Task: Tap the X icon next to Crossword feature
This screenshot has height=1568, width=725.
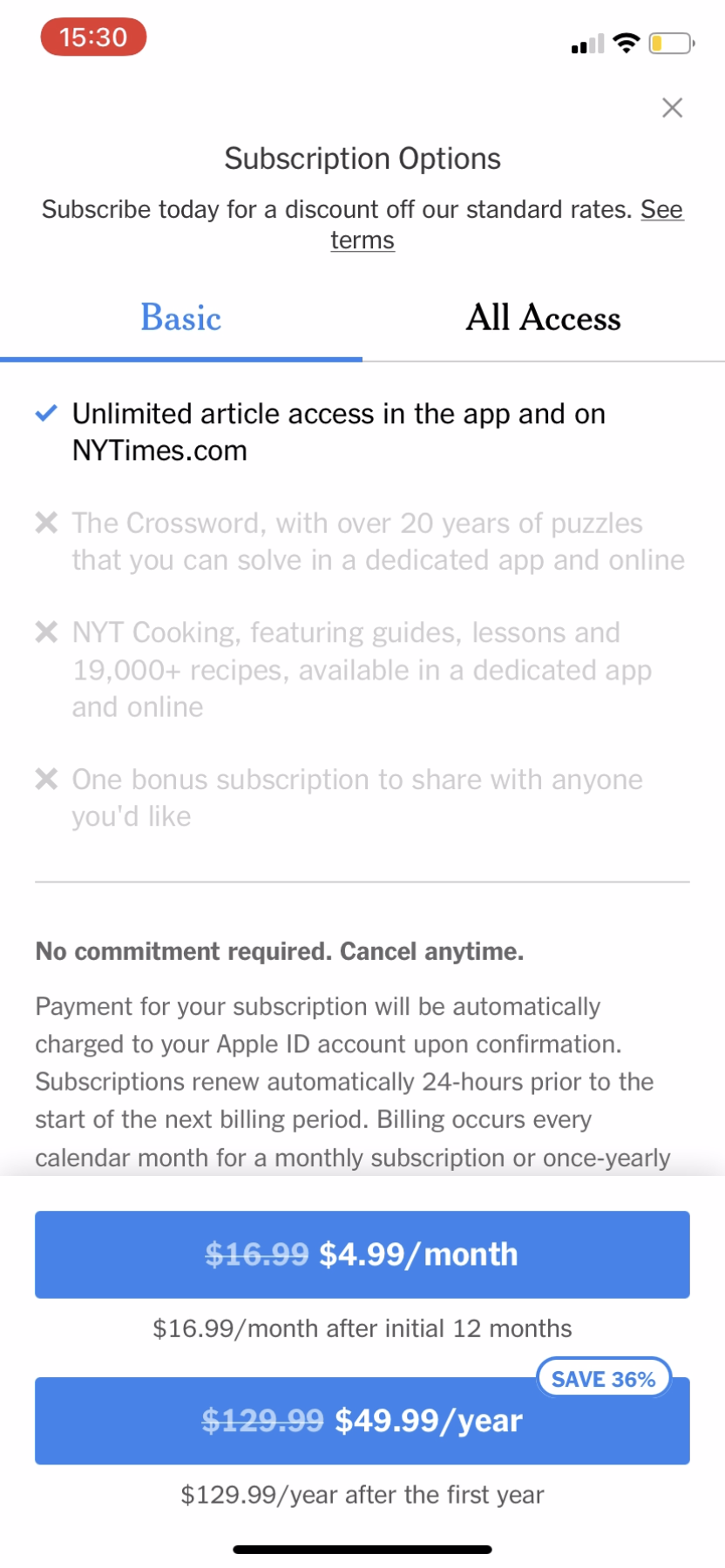Action: pos(46,523)
